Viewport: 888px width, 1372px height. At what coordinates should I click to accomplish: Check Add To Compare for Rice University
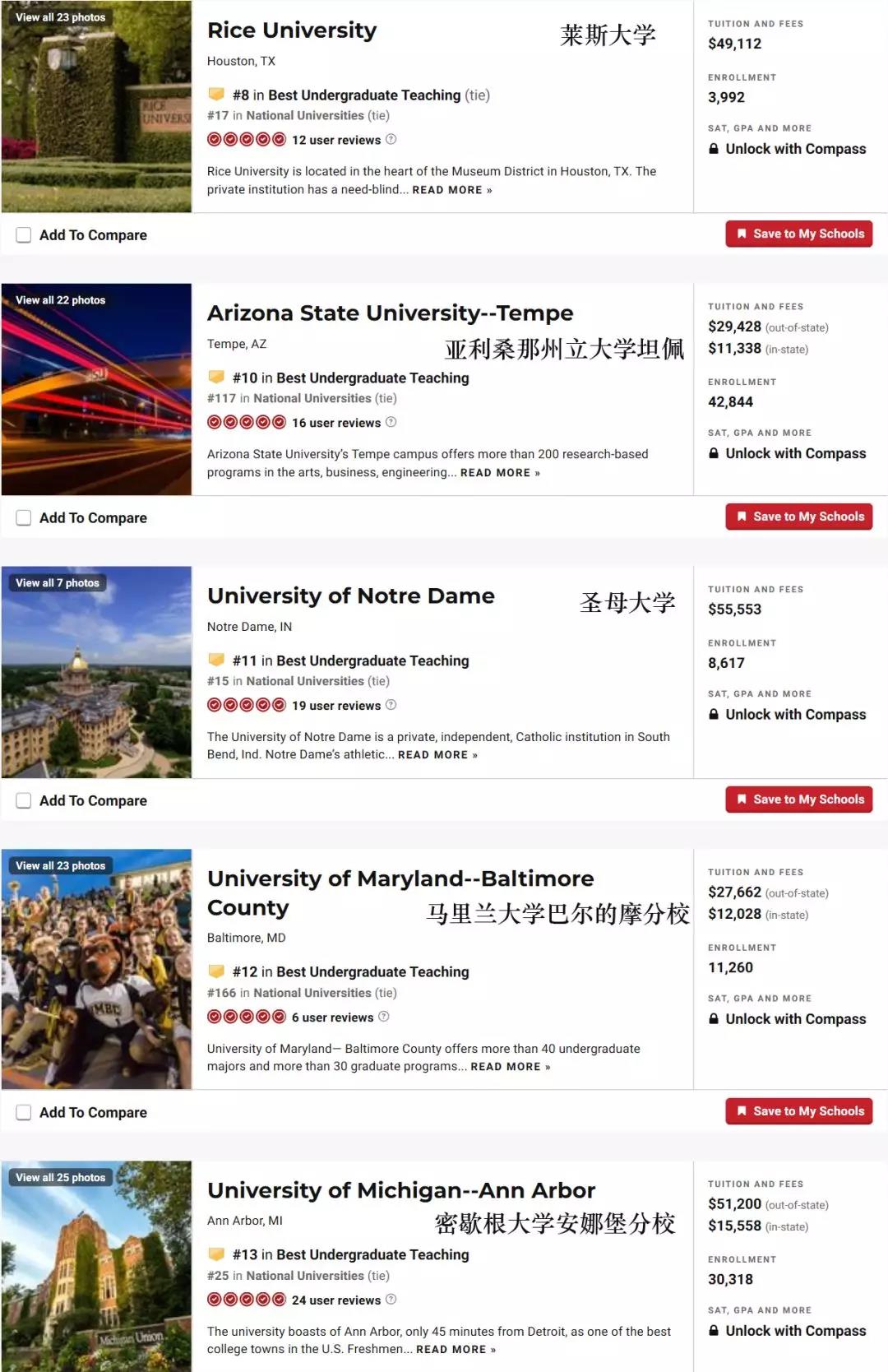[24, 235]
